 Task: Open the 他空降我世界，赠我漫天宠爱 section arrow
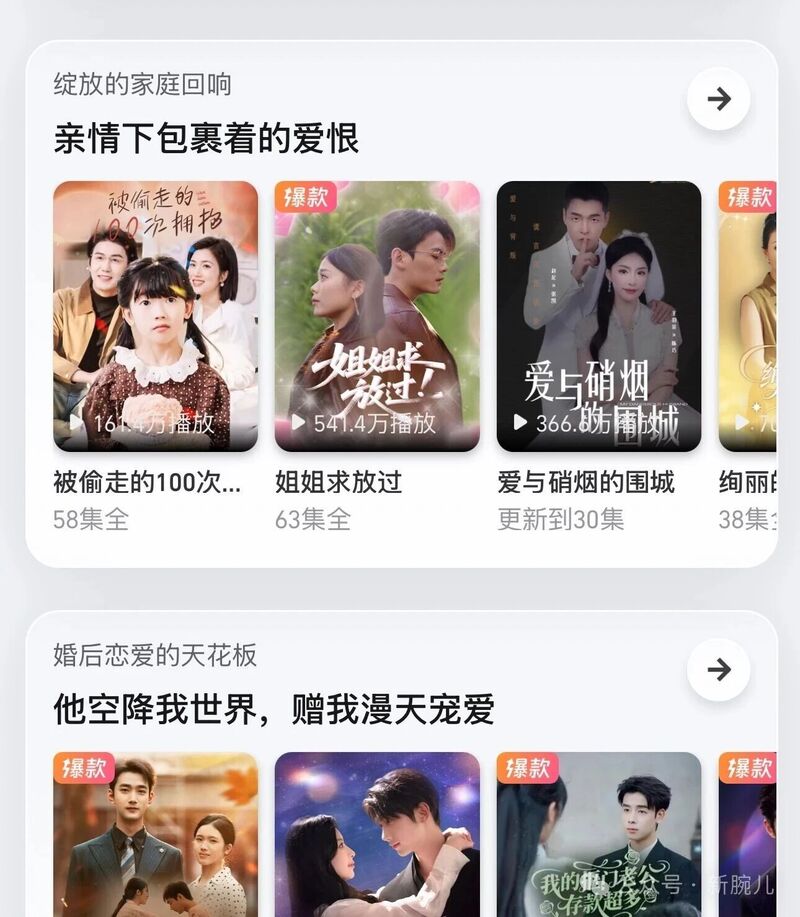click(718, 669)
